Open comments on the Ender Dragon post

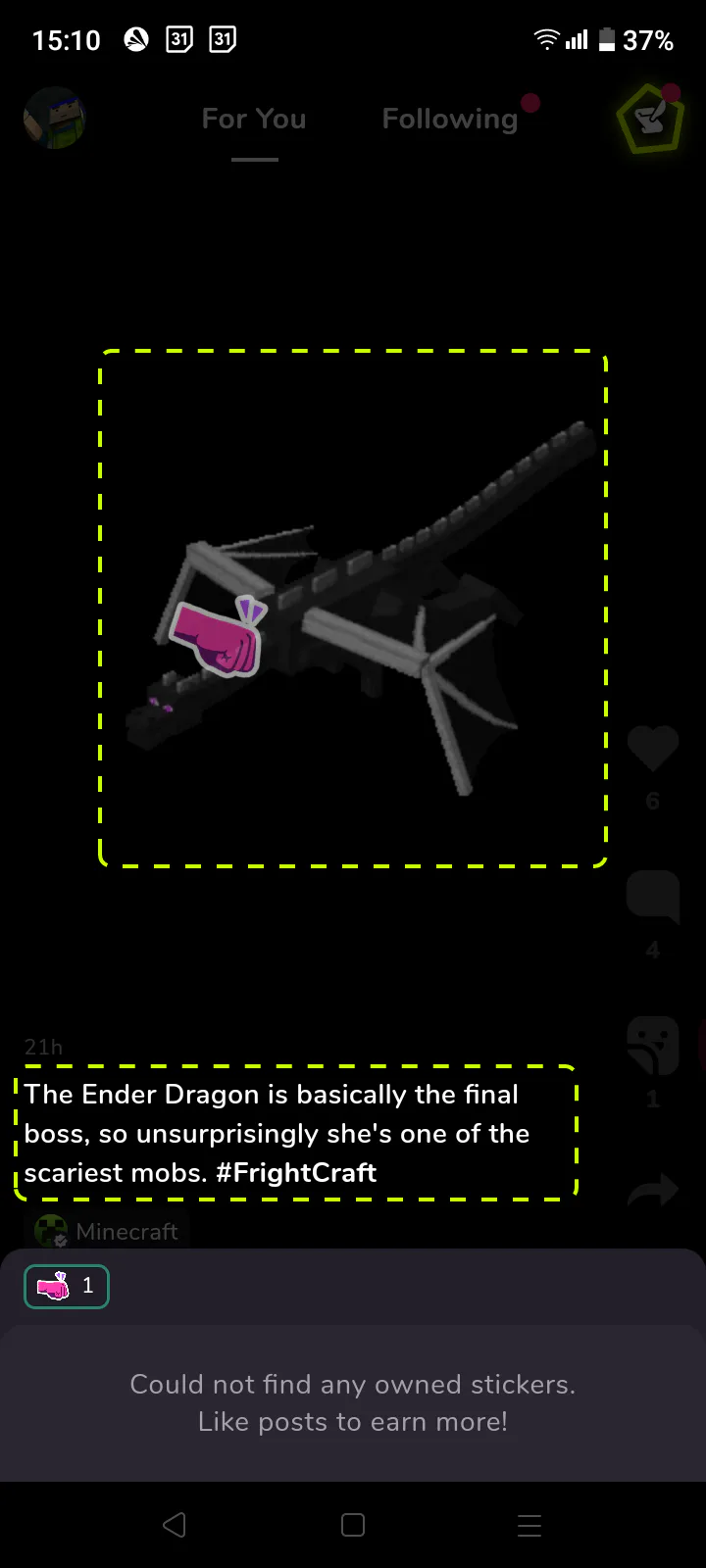click(653, 897)
